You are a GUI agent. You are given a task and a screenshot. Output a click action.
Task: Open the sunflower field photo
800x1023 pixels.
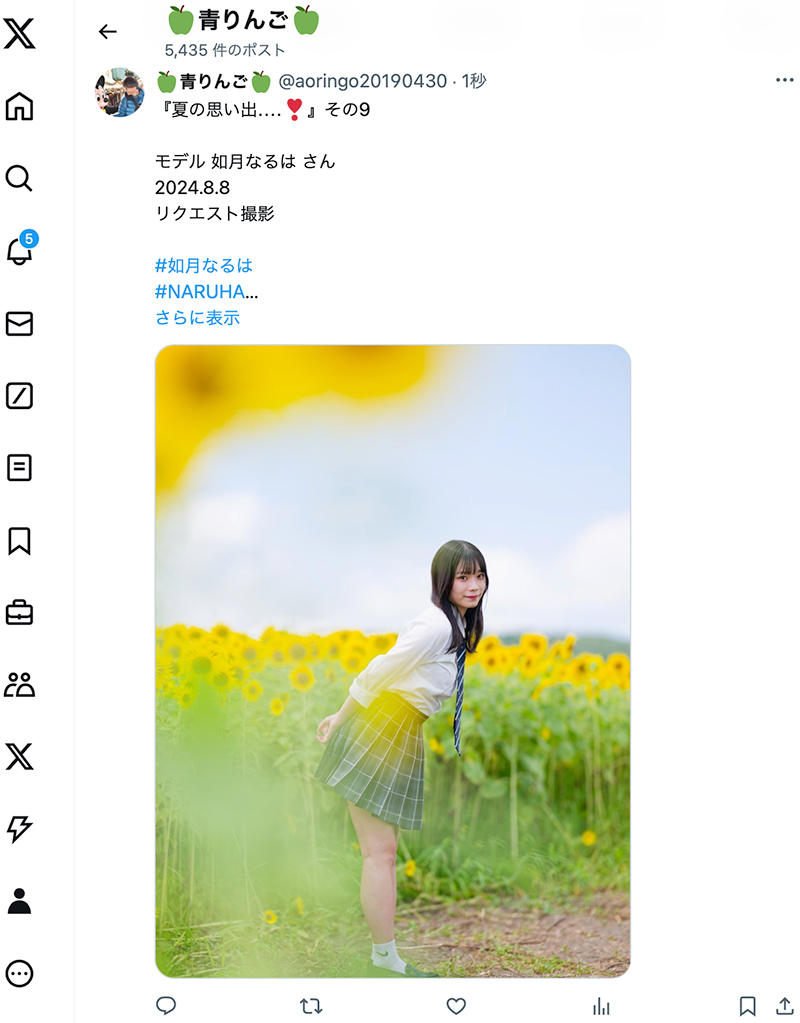tap(393, 661)
